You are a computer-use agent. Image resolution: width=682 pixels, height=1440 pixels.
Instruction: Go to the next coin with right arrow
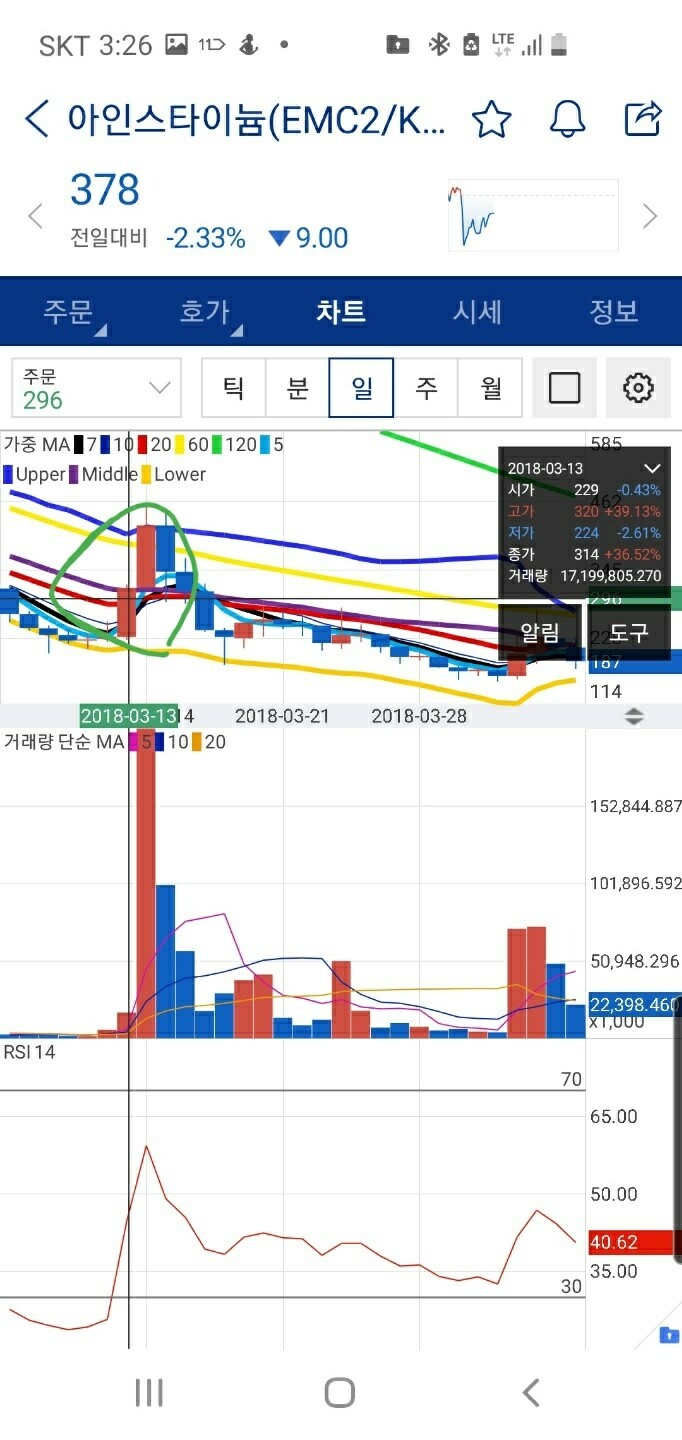650,215
